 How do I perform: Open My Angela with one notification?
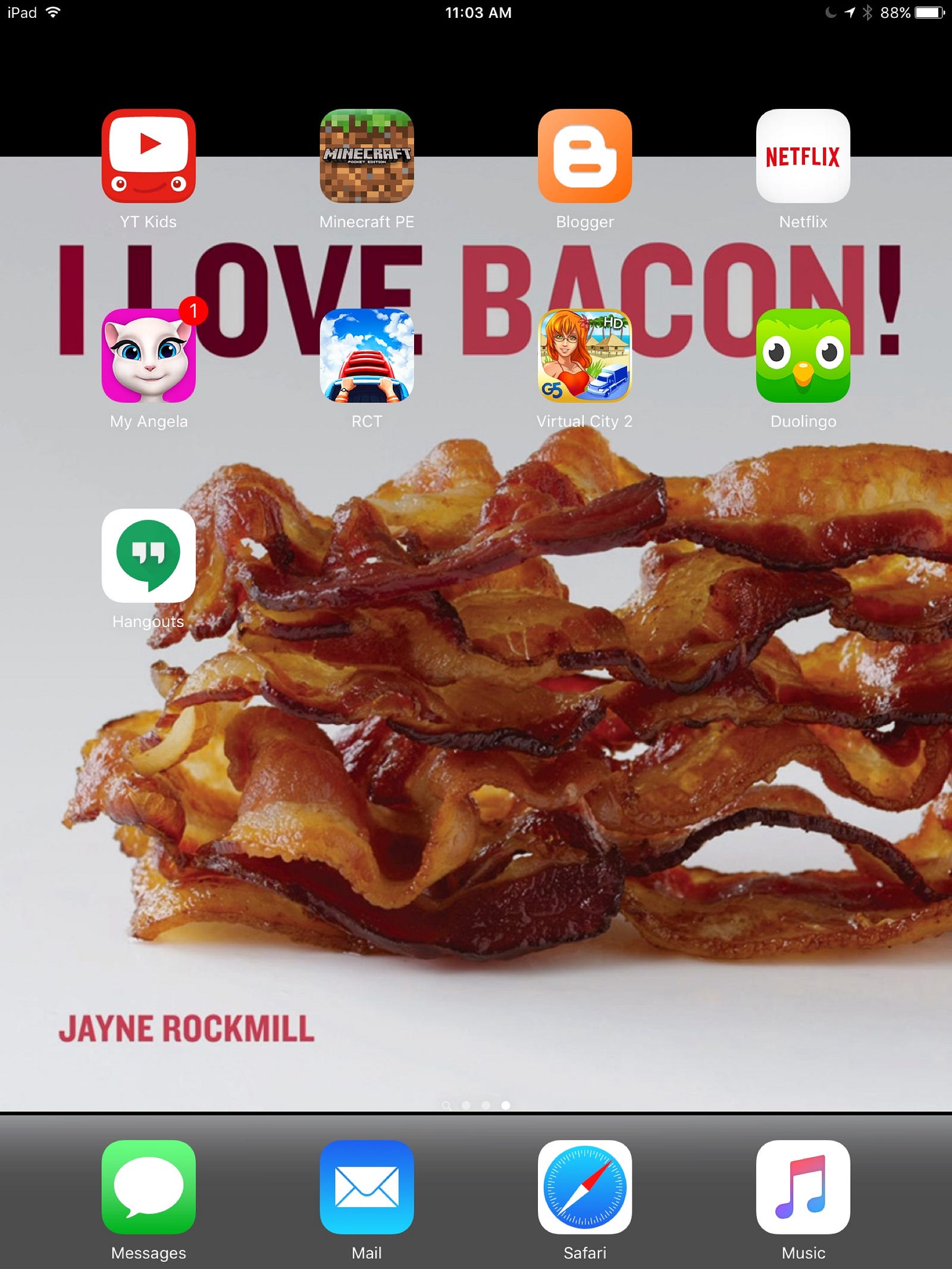pos(148,356)
